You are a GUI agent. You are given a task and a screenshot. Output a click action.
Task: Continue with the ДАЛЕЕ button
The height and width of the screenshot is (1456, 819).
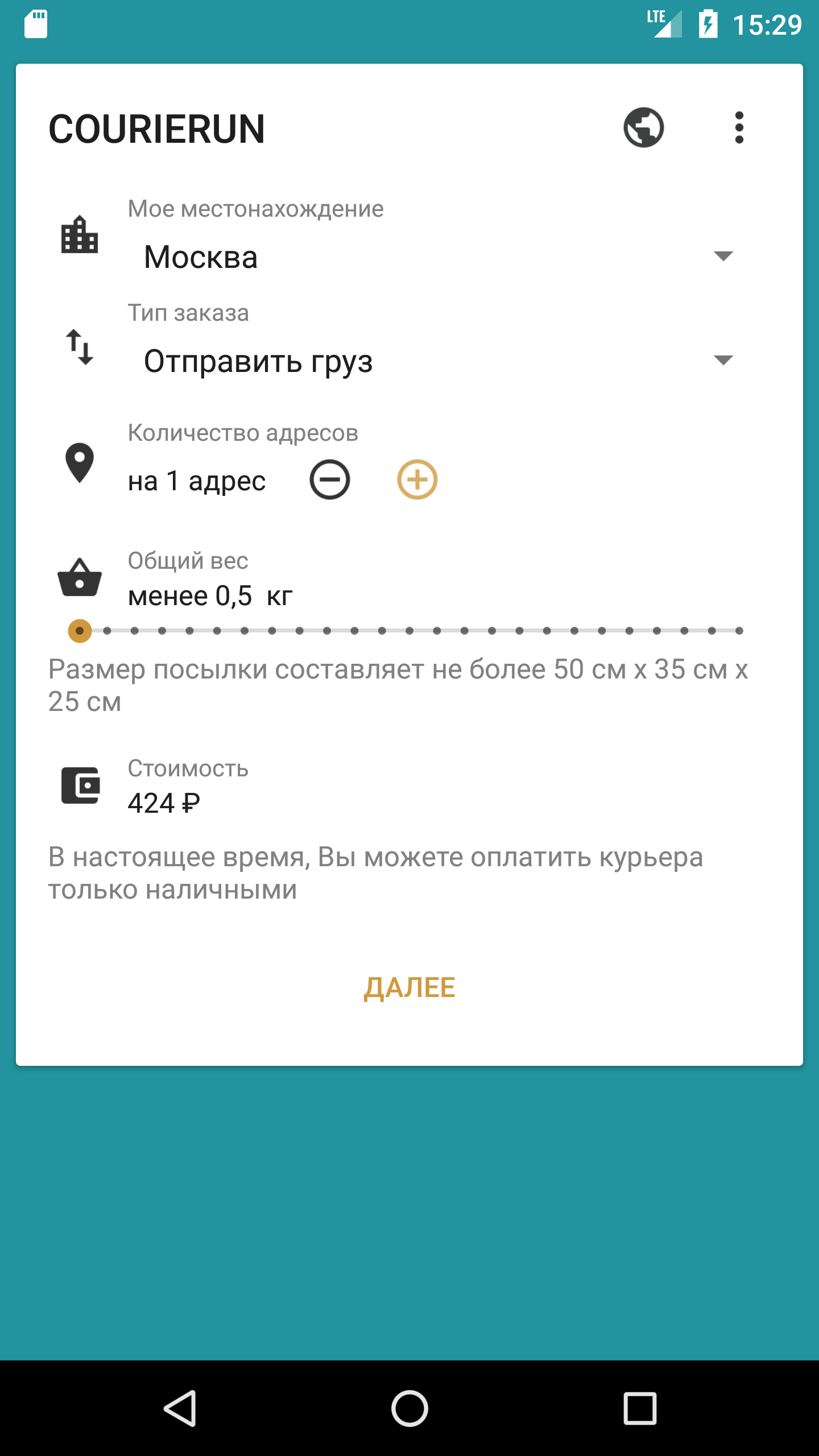(409, 987)
